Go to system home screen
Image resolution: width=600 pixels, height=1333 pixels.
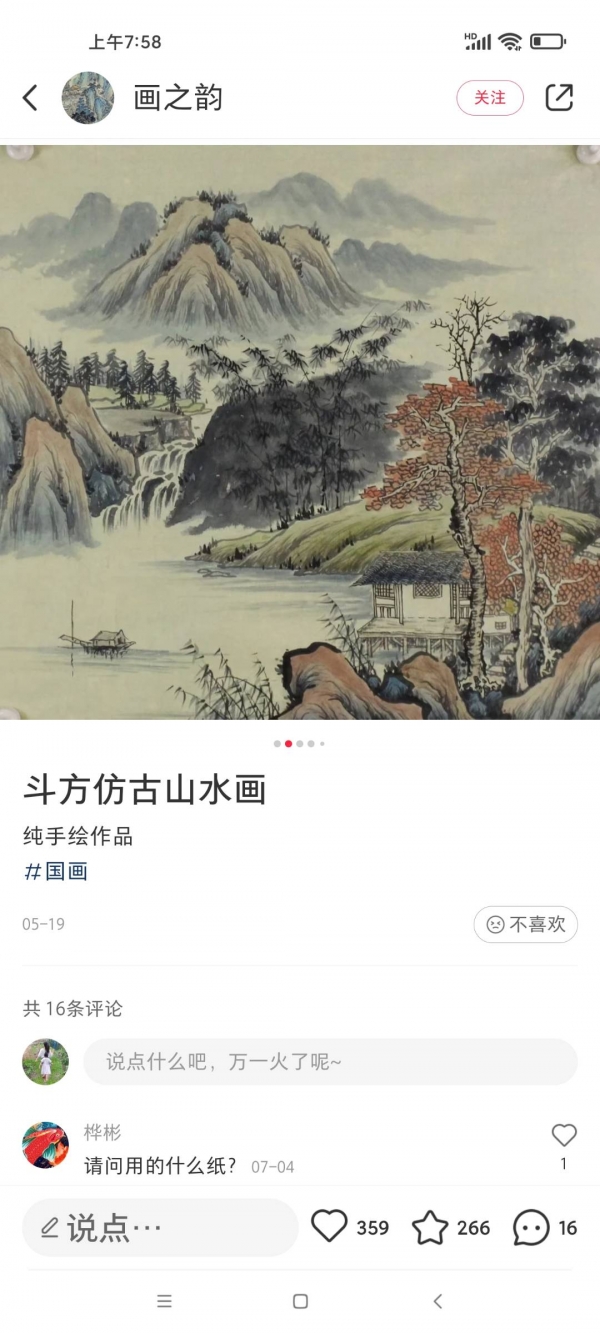coord(300,1301)
